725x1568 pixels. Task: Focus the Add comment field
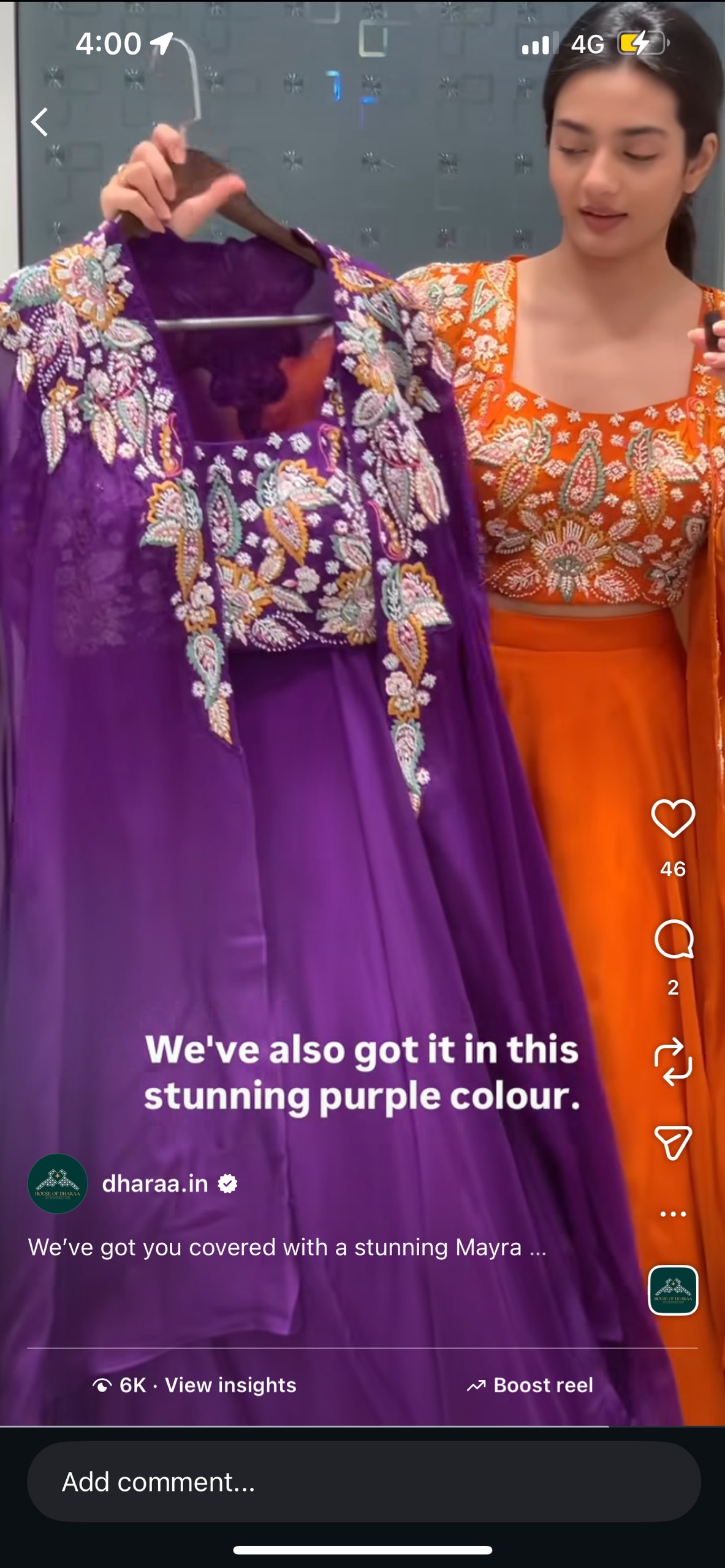[363, 1482]
